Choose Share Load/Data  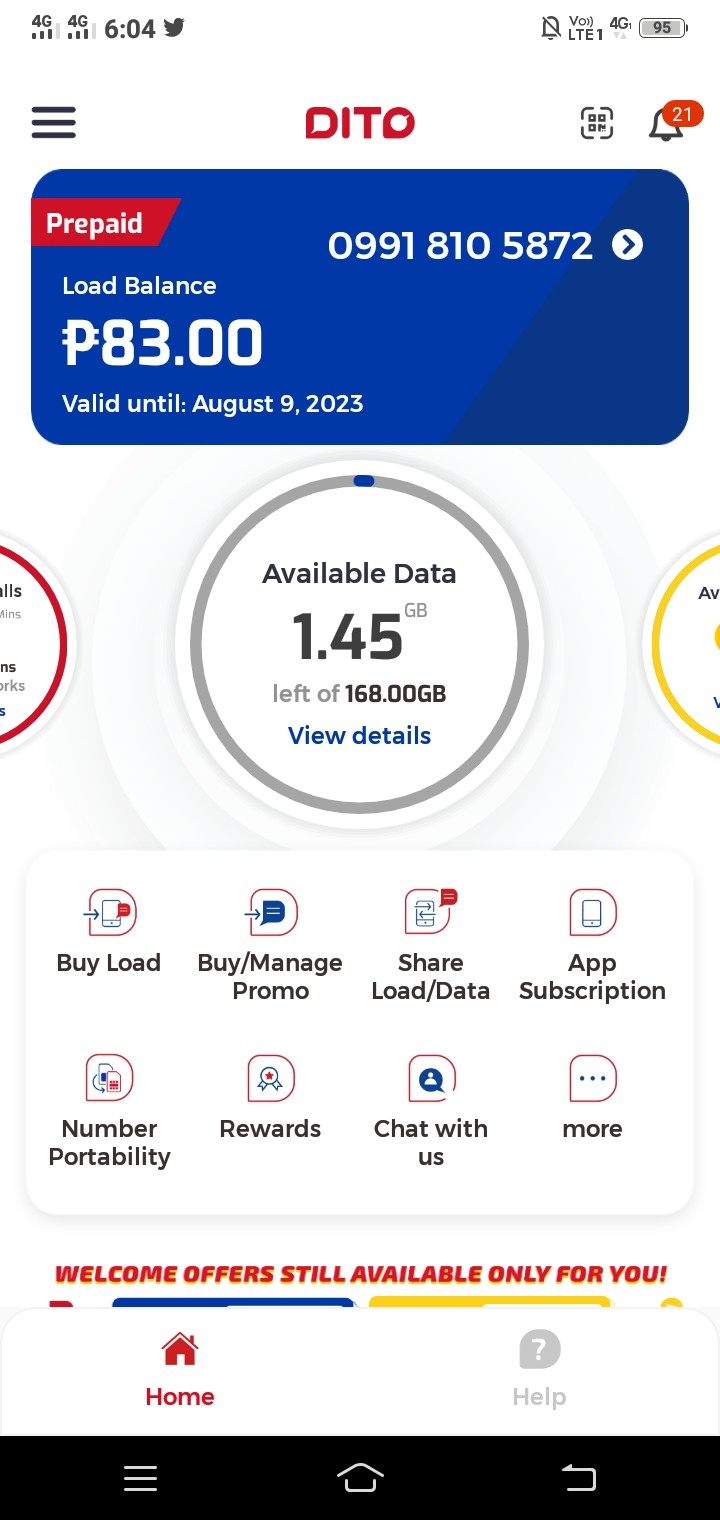(430, 946)
